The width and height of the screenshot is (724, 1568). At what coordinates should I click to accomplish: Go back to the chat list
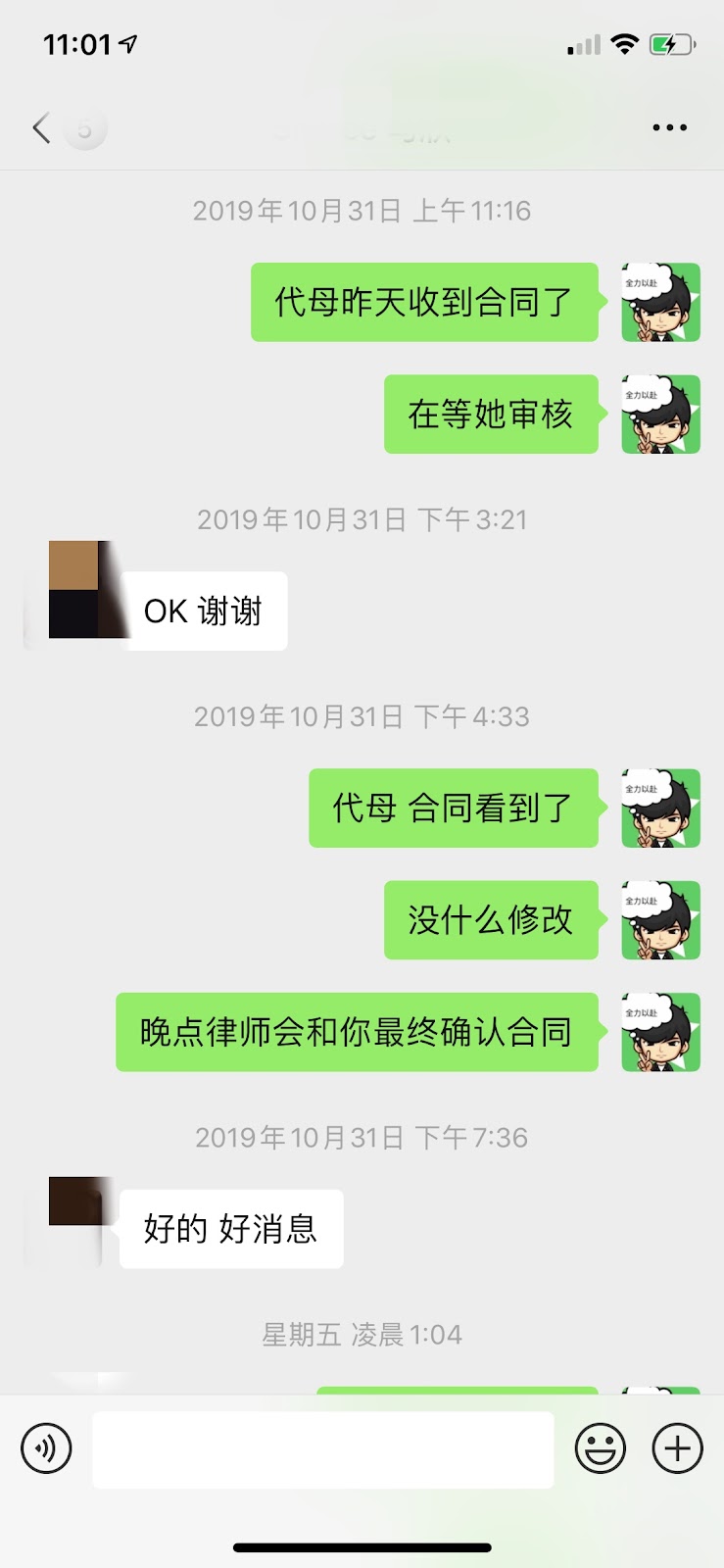click(41, 128)
